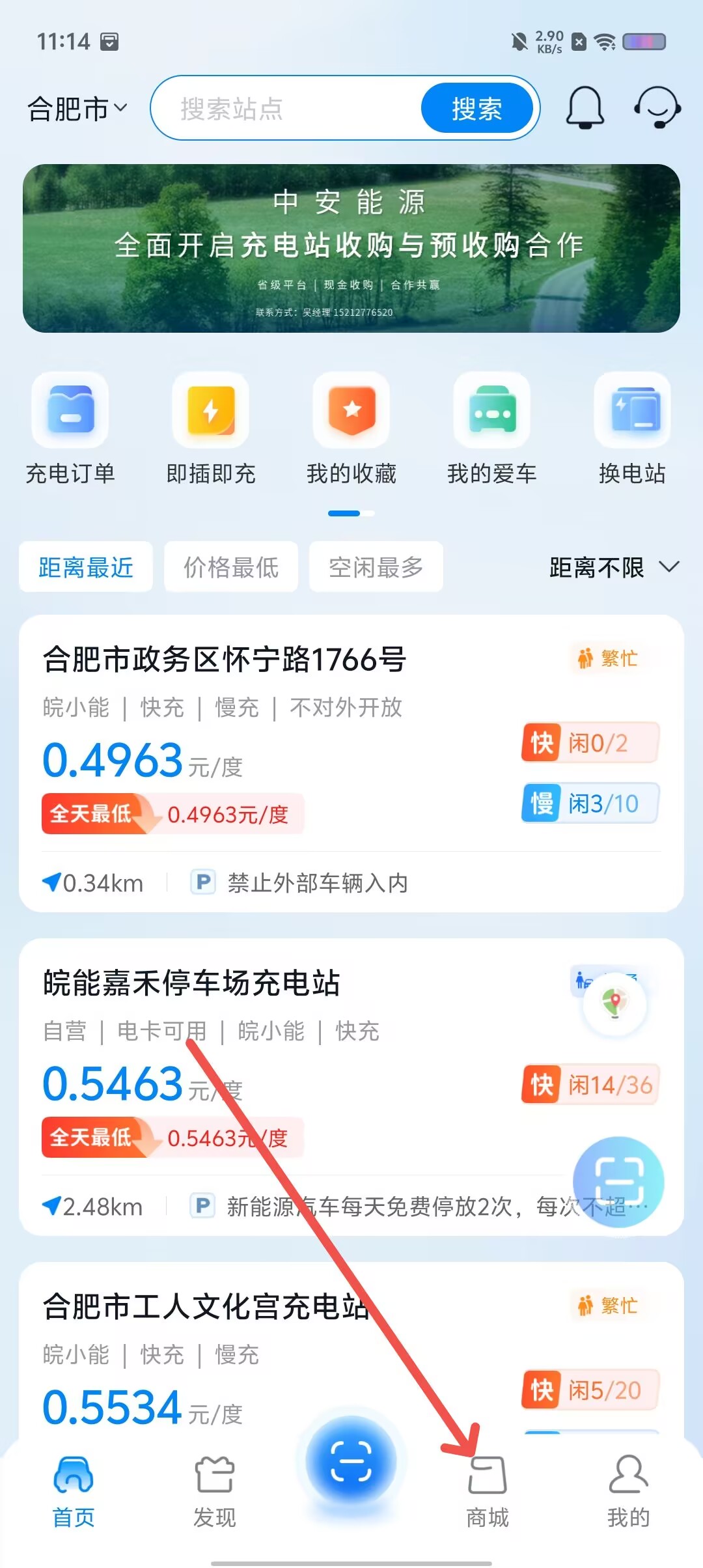The image size is (703, 1568).
Task: Open station 合肥市政务区怀宁路1766号
Action: [351, 763]
